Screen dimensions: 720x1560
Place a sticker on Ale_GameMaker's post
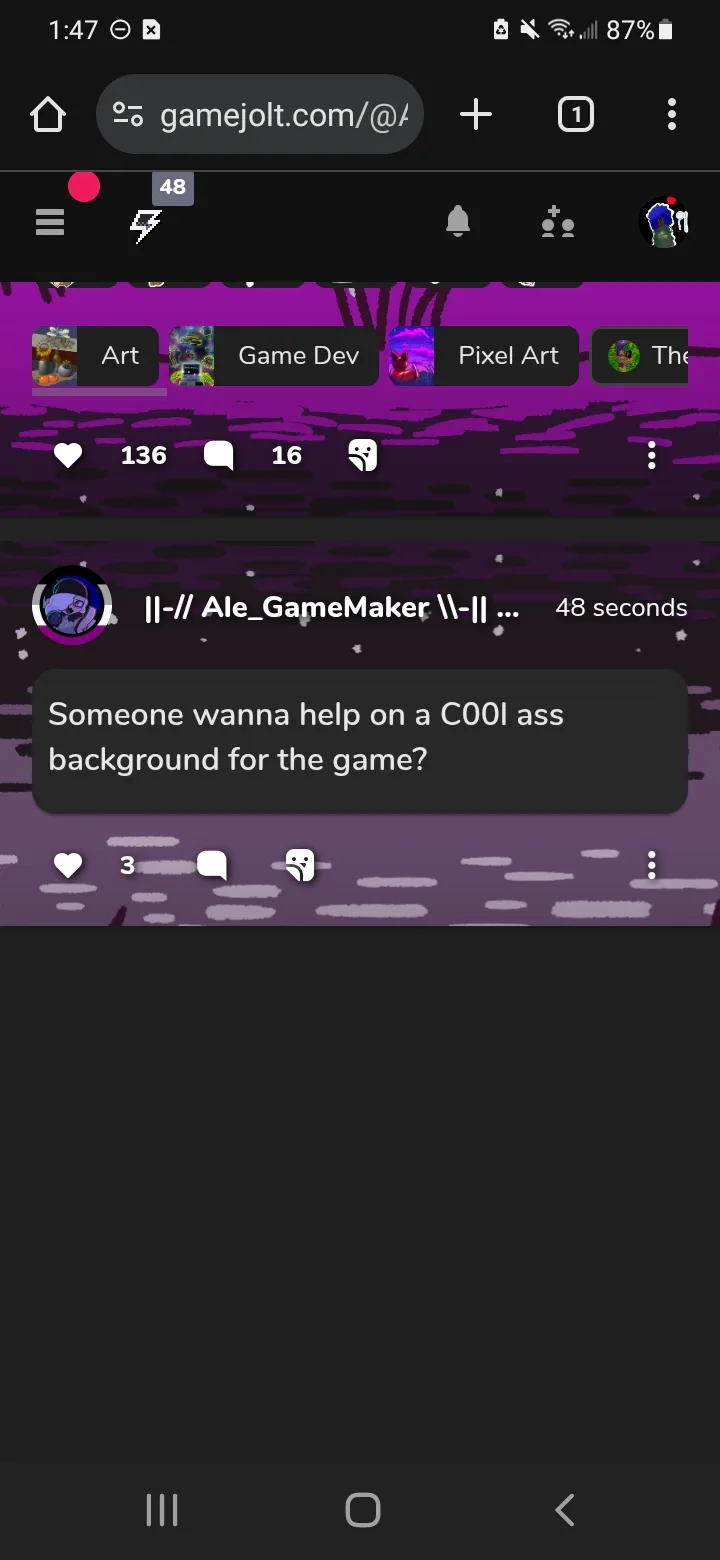(300, 865)
